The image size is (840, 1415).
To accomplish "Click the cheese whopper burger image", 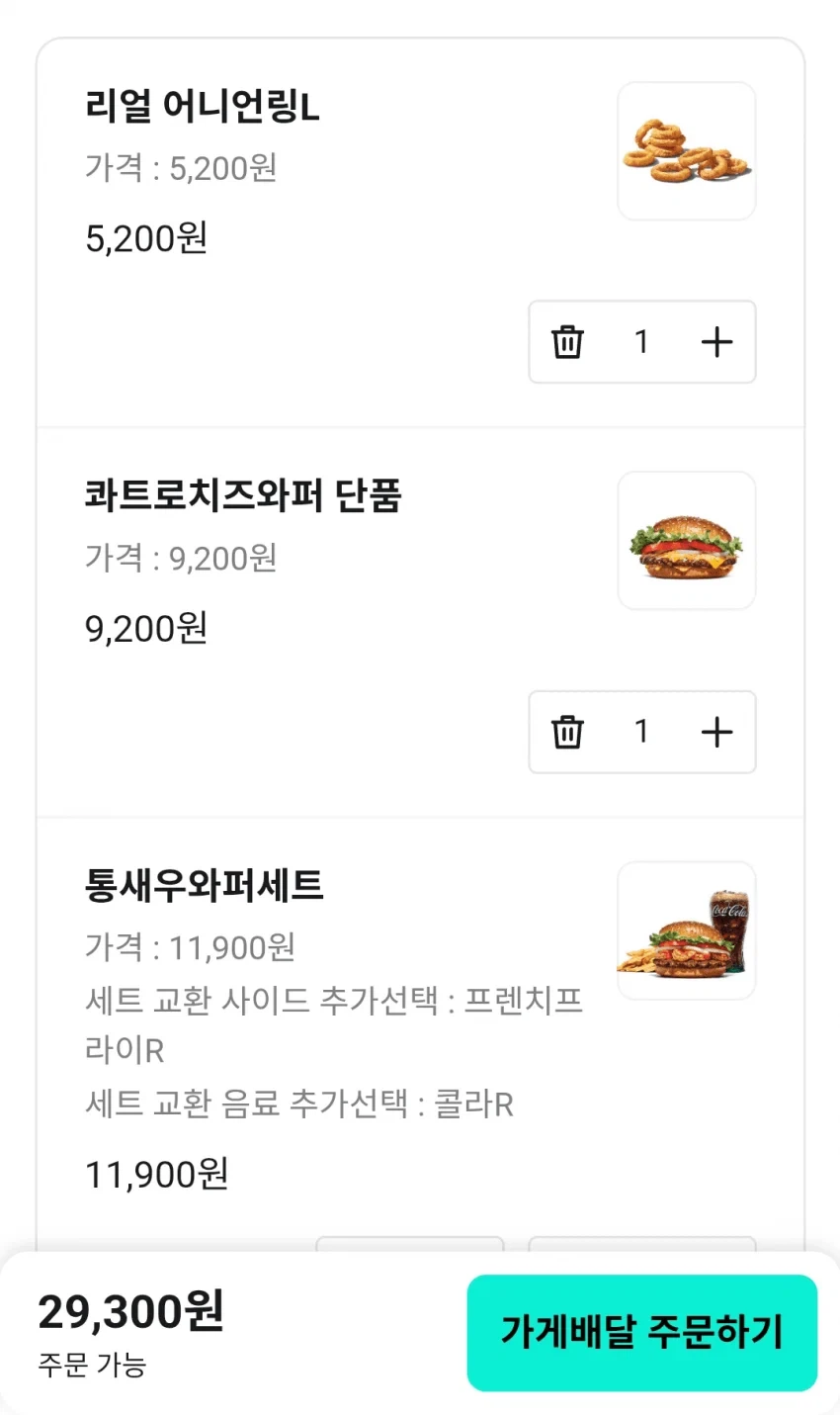I will tap(686, 539).
